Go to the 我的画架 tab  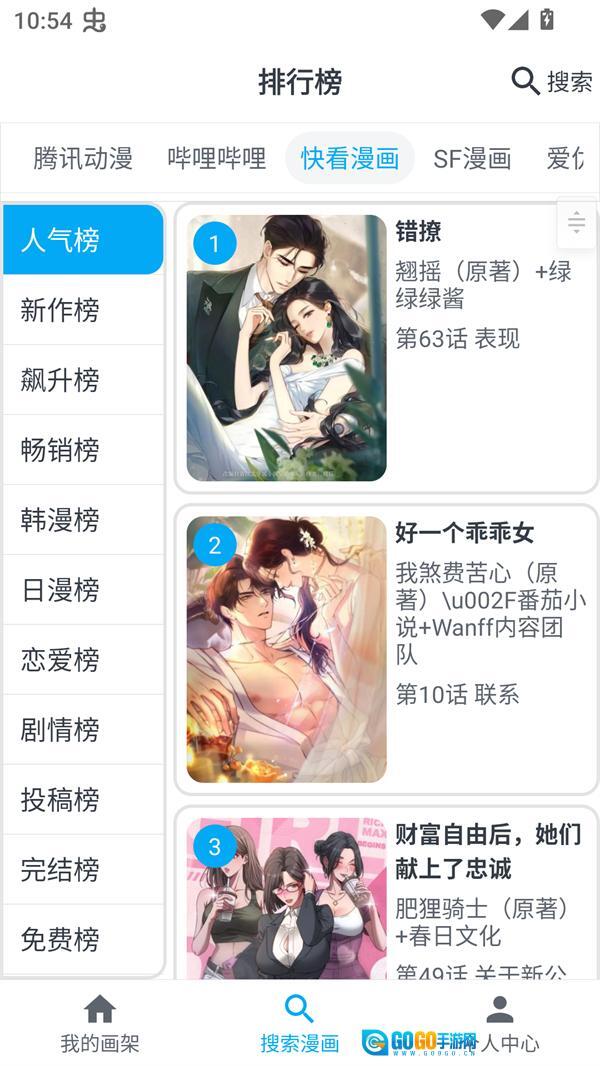click(x=100, y=1025)
